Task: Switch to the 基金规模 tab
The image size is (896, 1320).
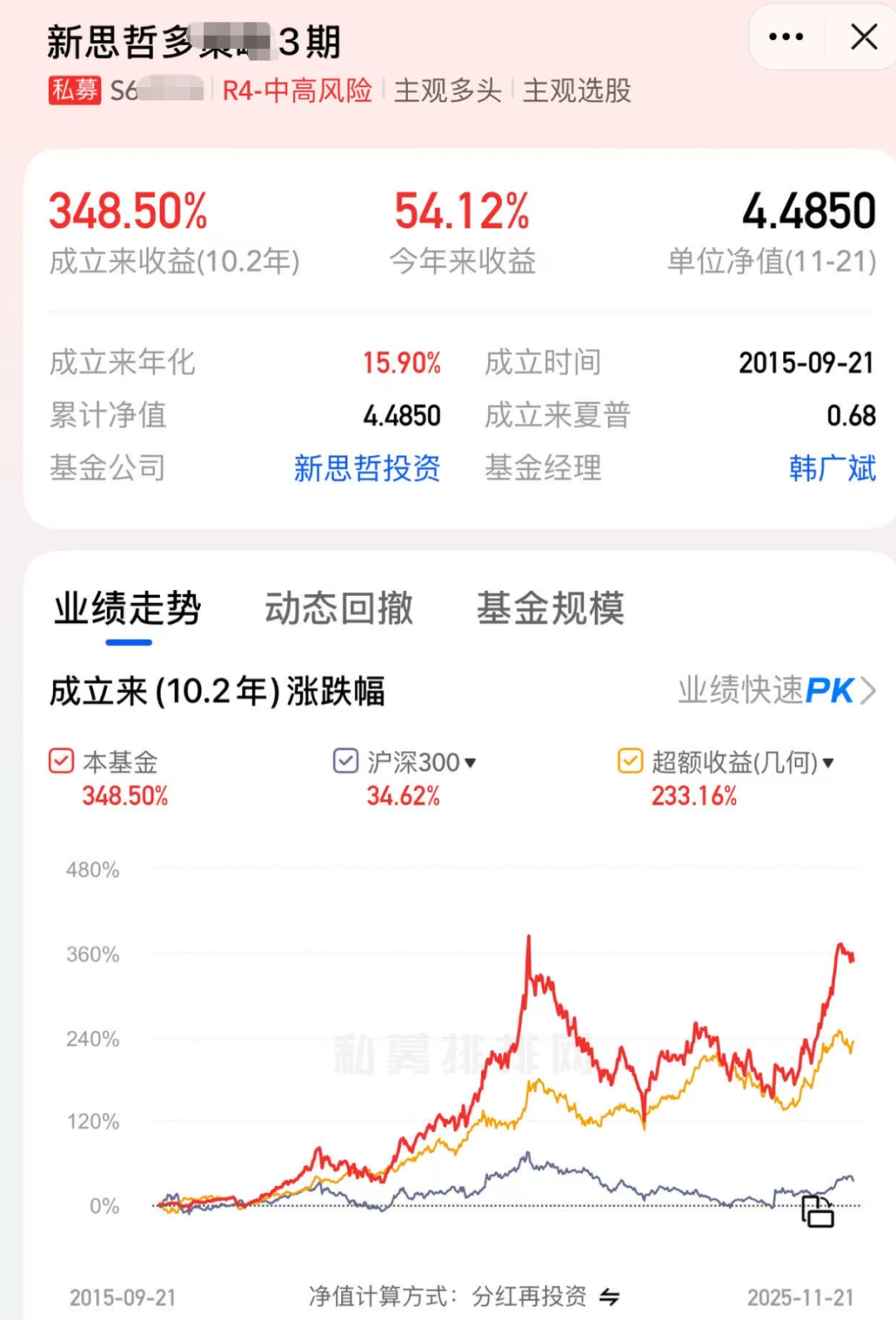Action: pos(550,609)
